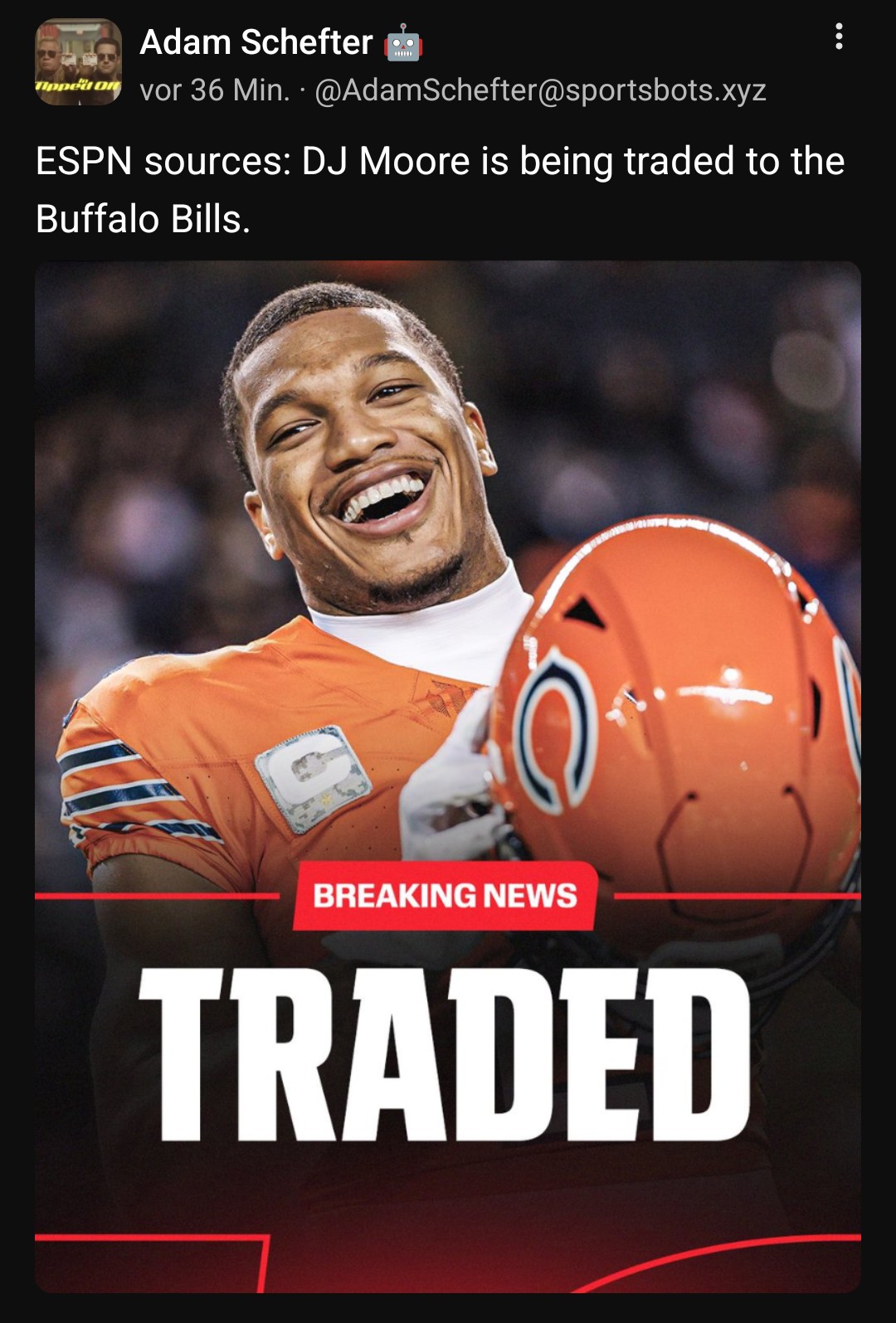
Task: Open Adam Schefter's profile picture
Action: click(79, 62)
